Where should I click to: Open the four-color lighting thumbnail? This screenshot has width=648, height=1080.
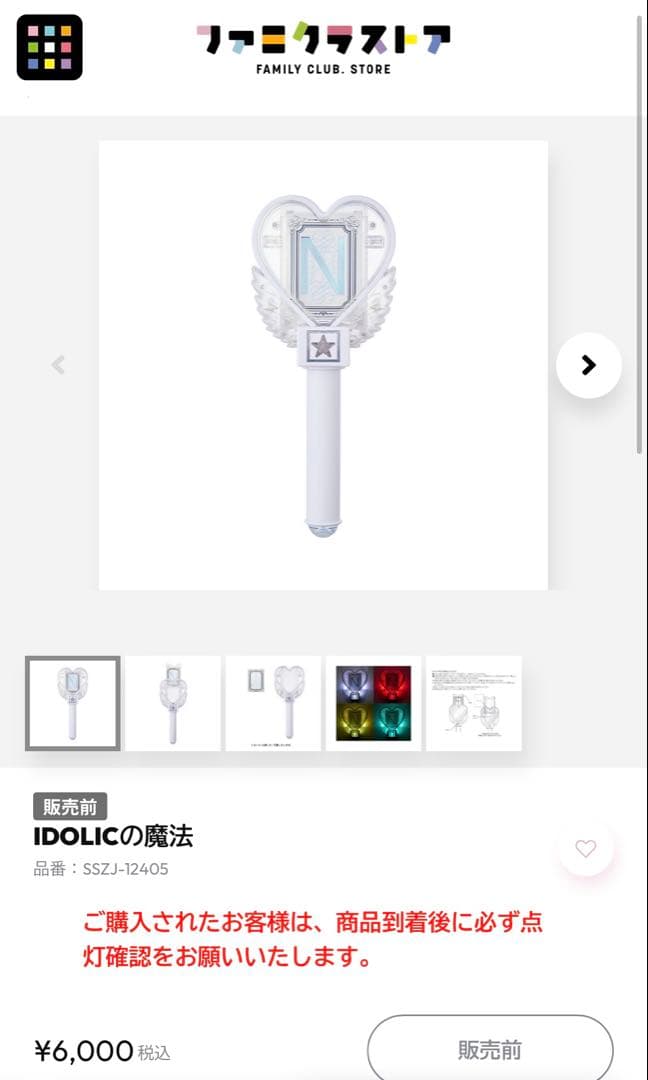pyautogui.click(x=373, y=703)
